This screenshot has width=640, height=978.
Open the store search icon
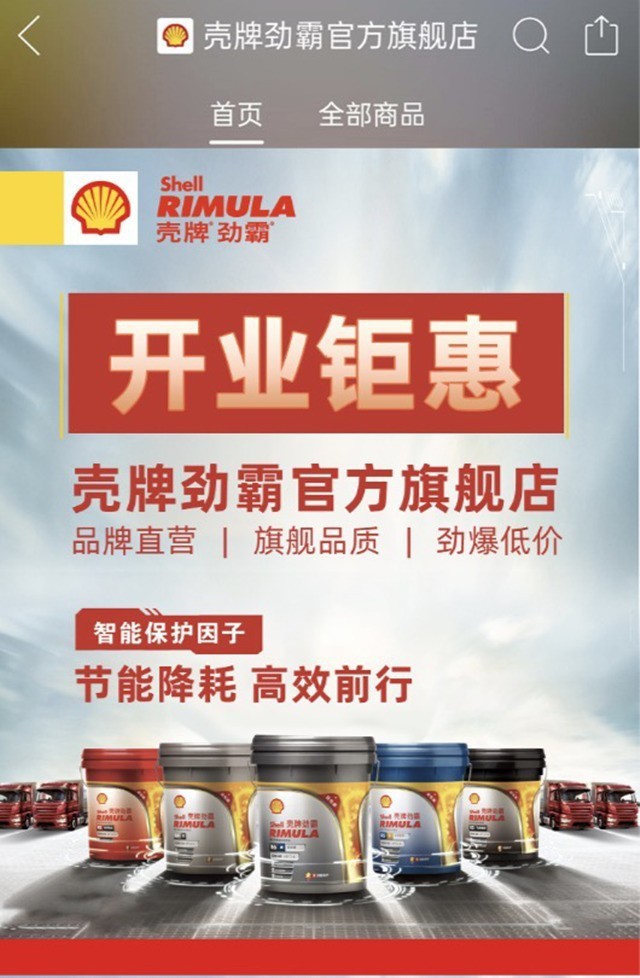531,37
